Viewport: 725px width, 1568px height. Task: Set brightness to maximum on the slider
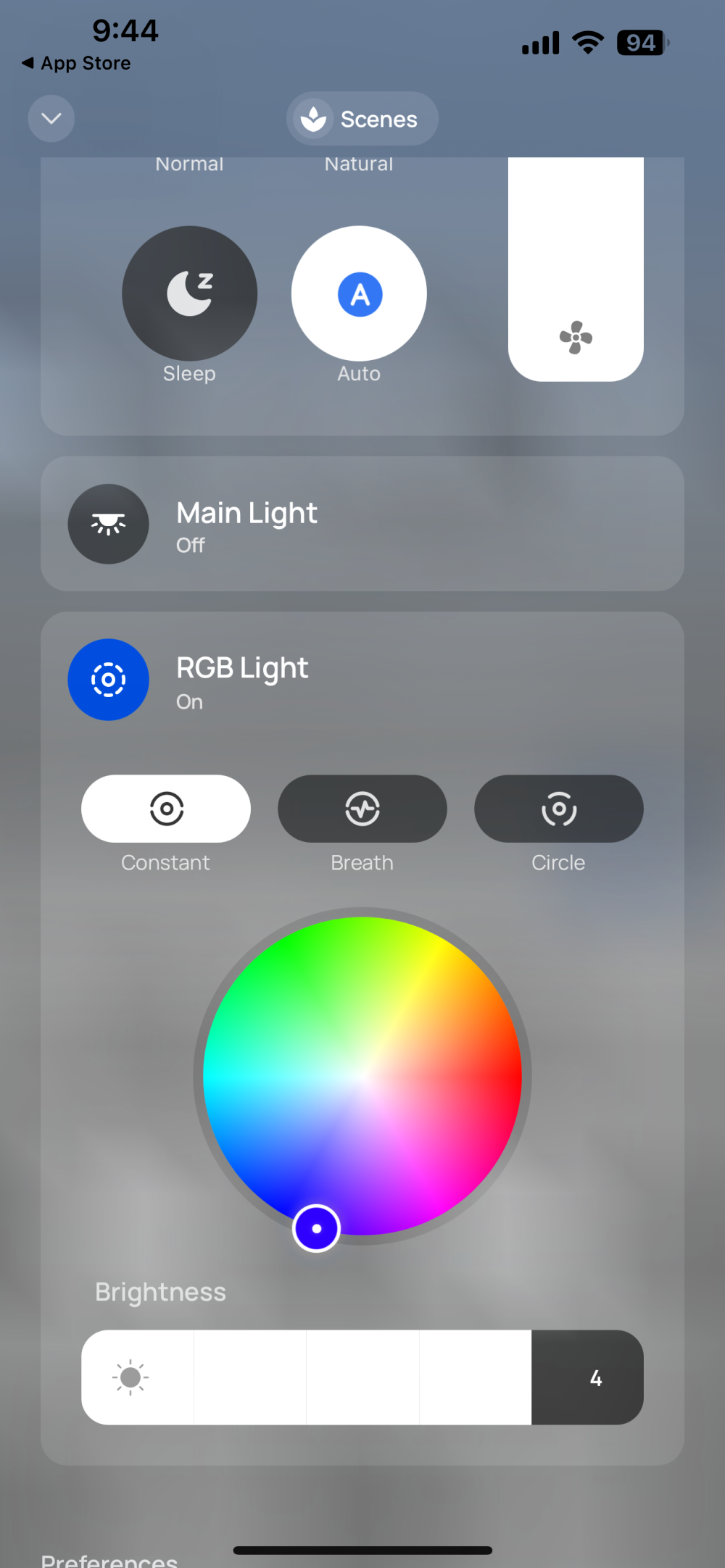pos(631,1377)
